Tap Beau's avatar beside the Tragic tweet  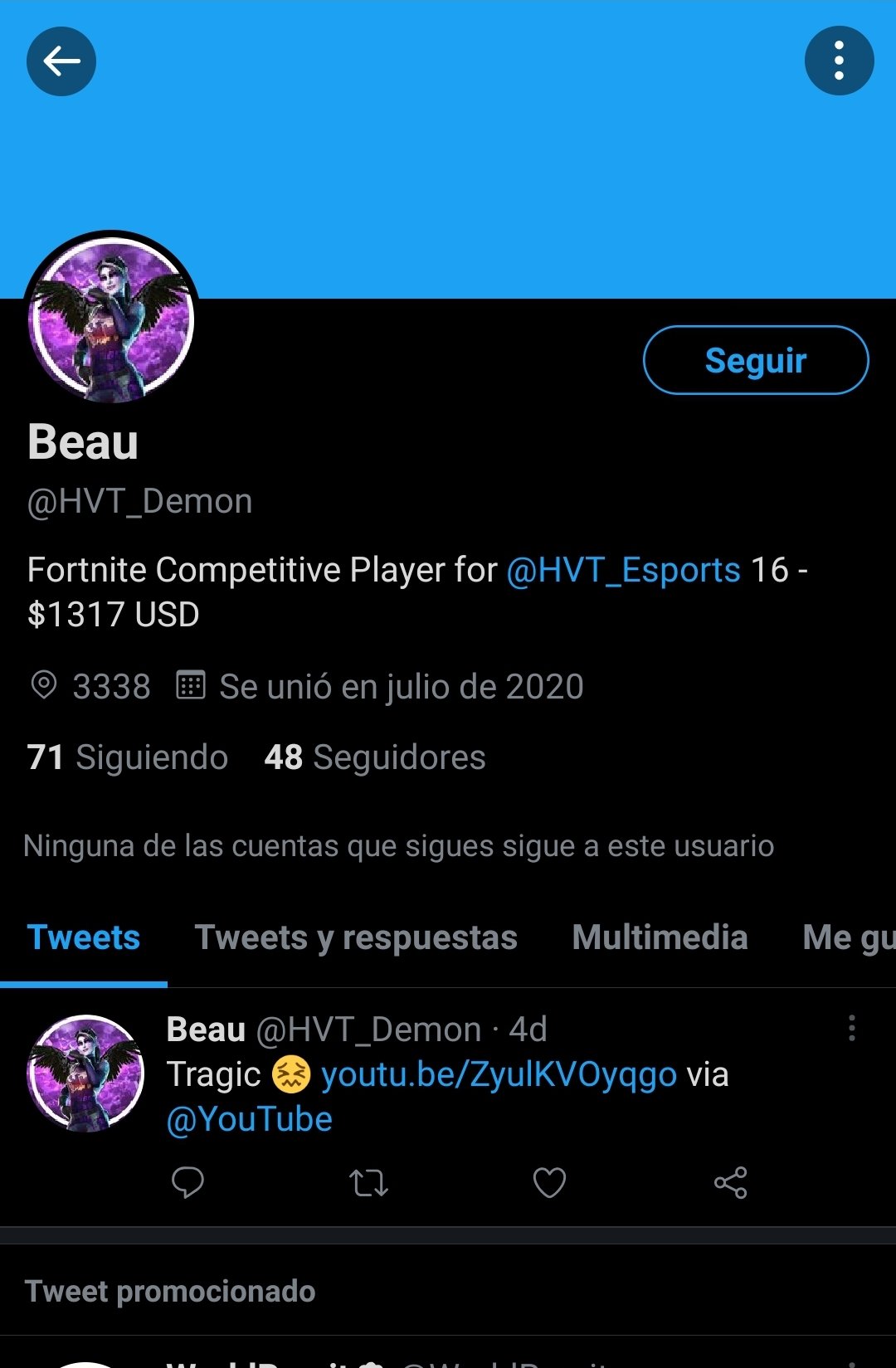pyautogui.click(x=85, y=1073)
